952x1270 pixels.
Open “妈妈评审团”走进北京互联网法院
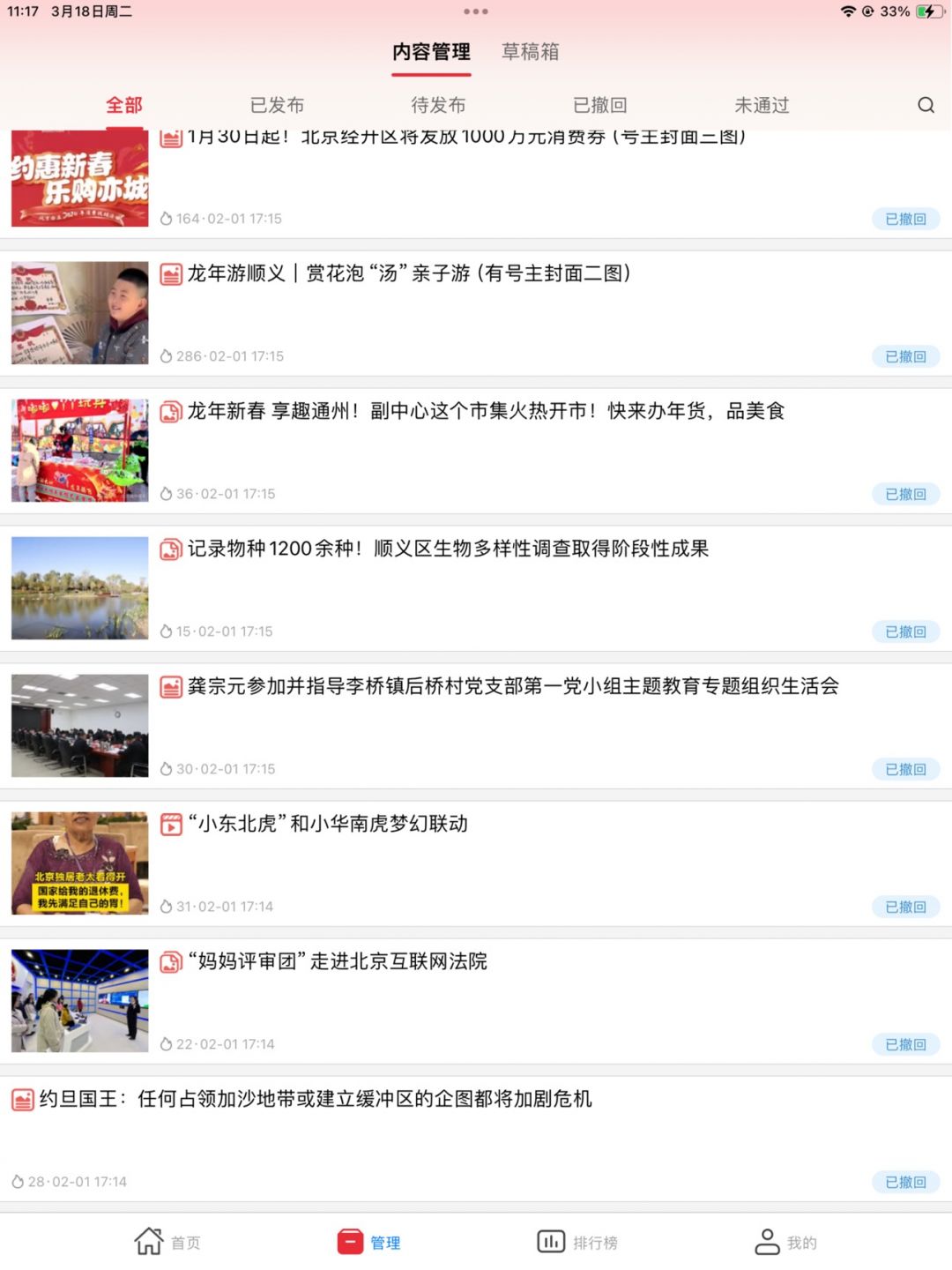pyautogui.click(x=337, y=962)
